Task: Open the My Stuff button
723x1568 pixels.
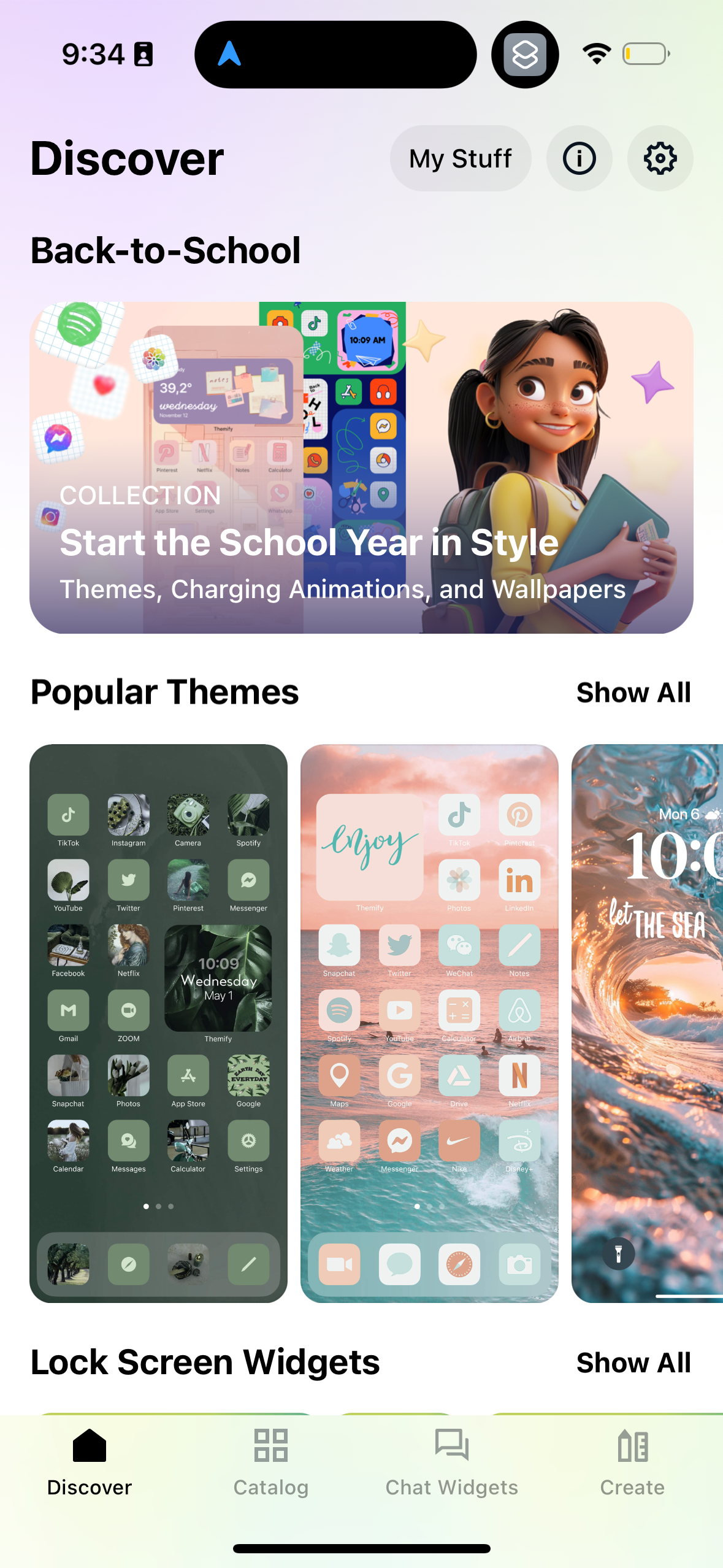Action: (460, 158)
